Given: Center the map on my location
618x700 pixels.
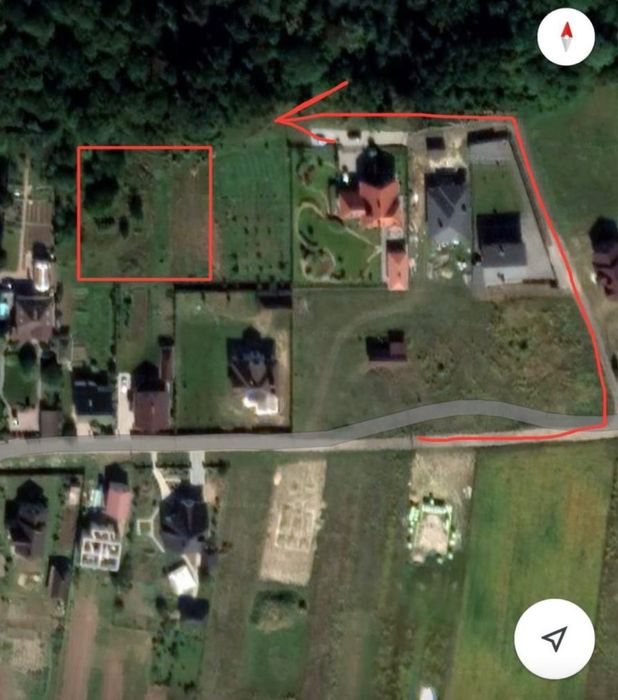Looking at the screenshot, I should (x=554, y=639).
